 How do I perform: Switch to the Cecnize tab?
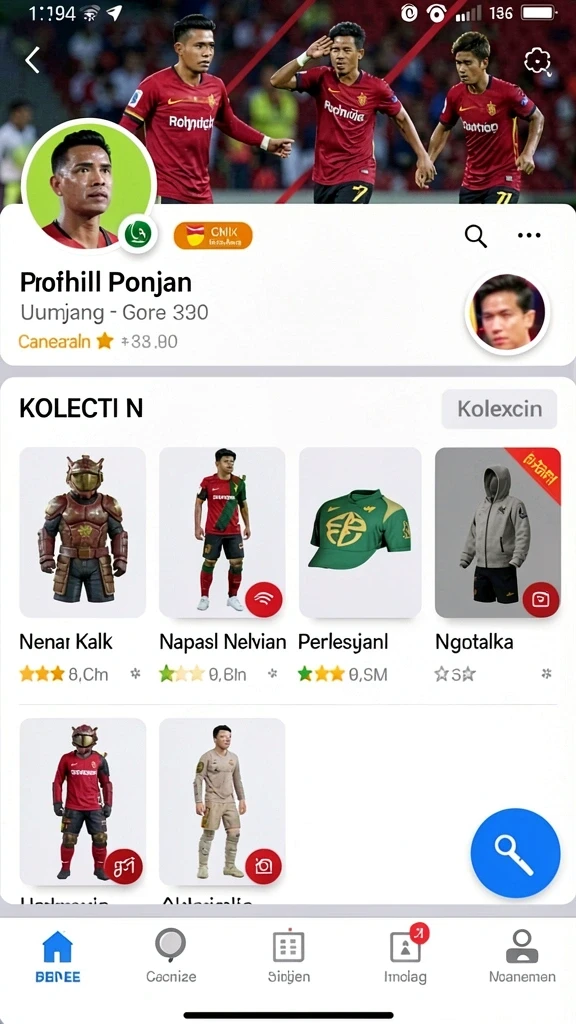coord(170,956)
